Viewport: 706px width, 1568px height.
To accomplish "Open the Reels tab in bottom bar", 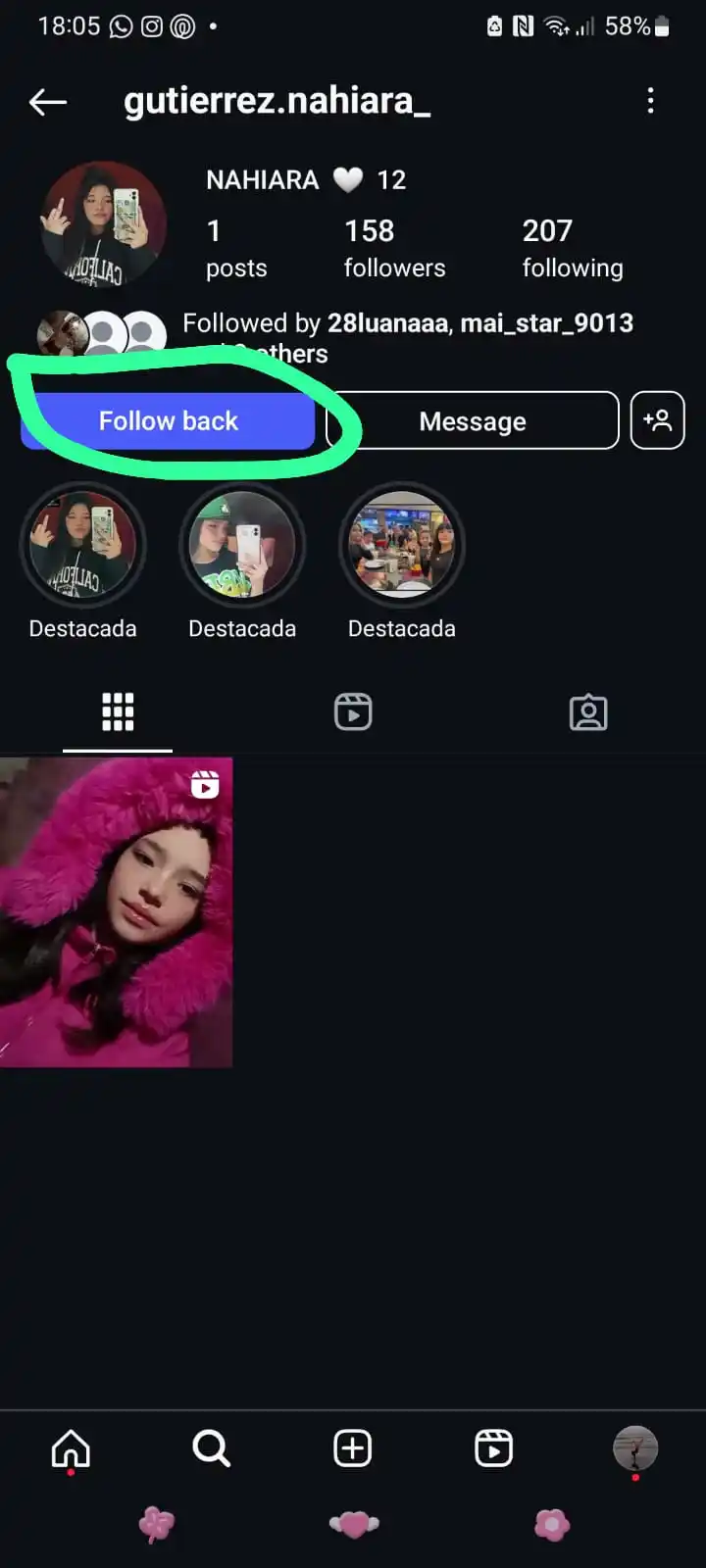I will click(x=493, y=1447).
